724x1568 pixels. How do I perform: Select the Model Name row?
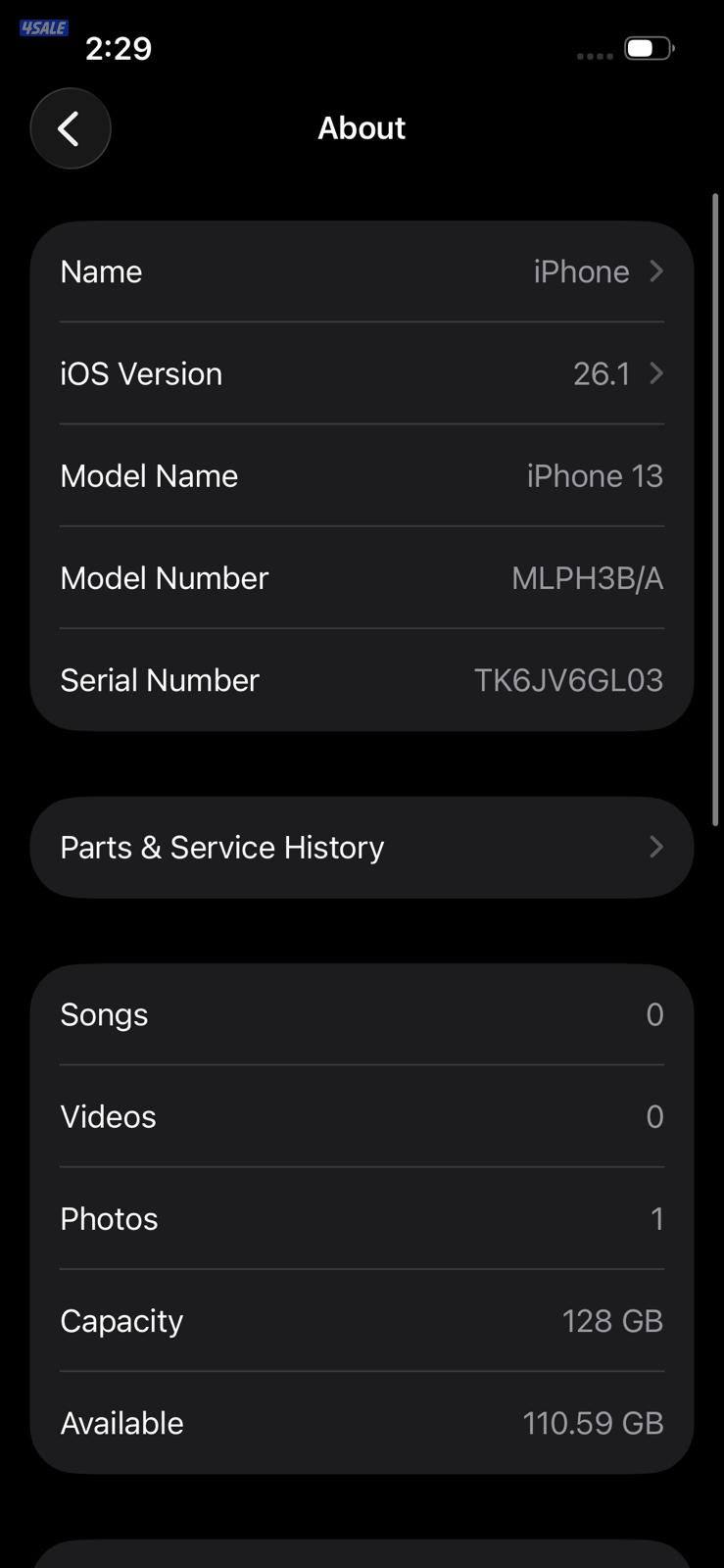point(362,475)
